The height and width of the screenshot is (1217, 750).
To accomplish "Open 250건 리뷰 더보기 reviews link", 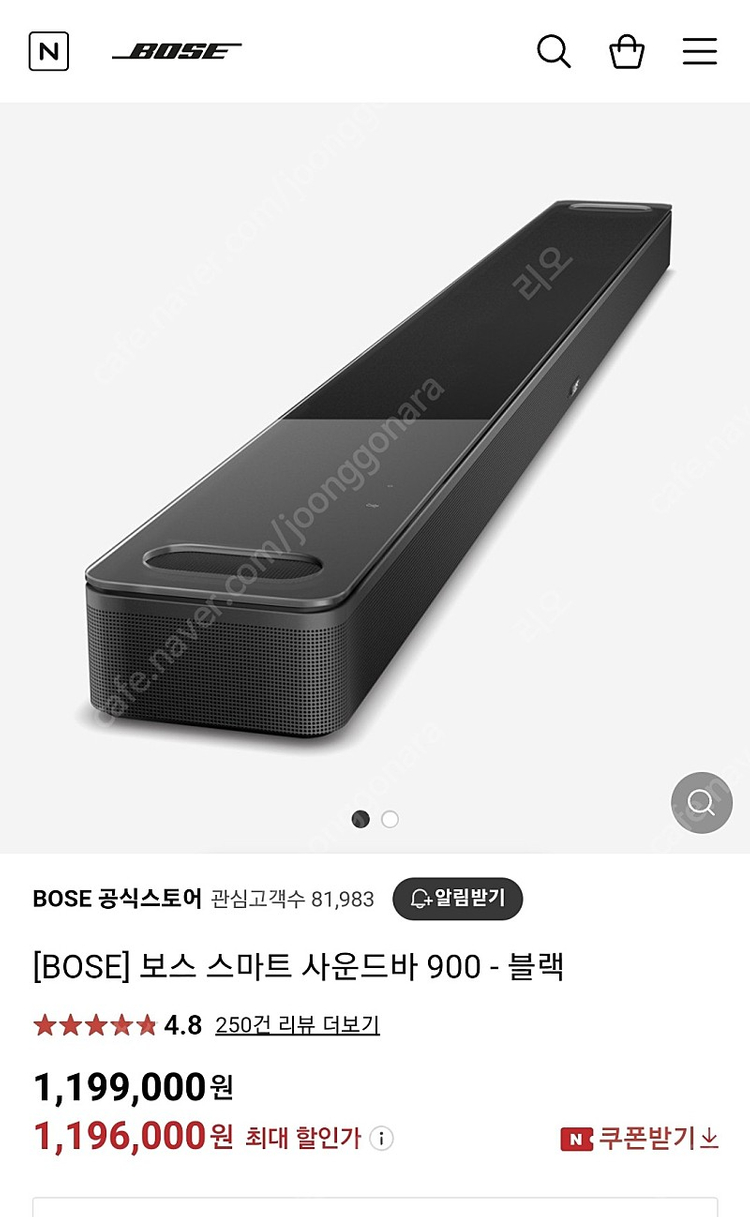I will point(297,1025).
